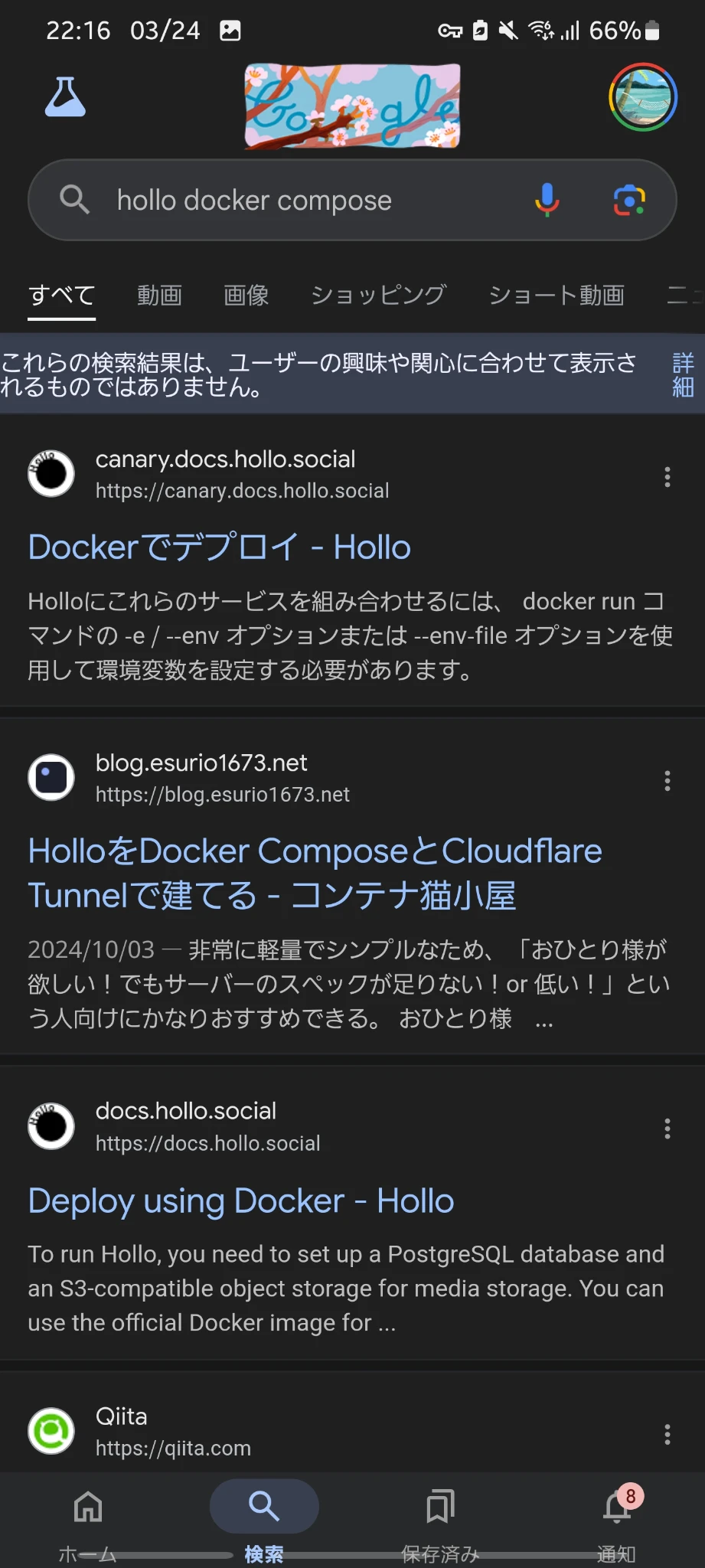Viewport: 705px width, 1568px height.
Task: Open the 詳細 link in the notice banner
Action: click(683, 374)
